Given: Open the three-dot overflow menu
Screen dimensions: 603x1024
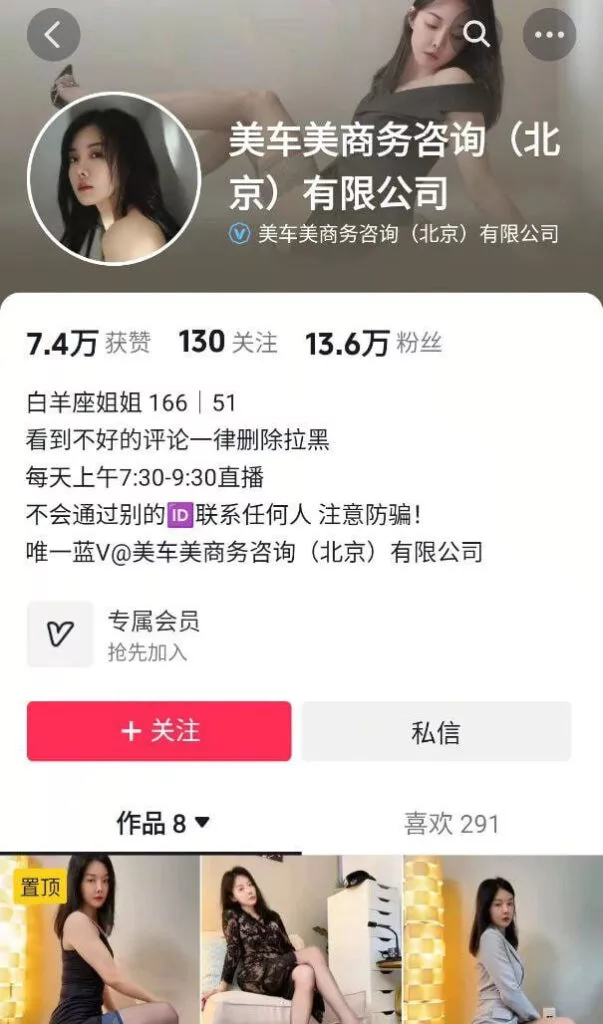Looking at the screenshot, I should pos(549,35).
